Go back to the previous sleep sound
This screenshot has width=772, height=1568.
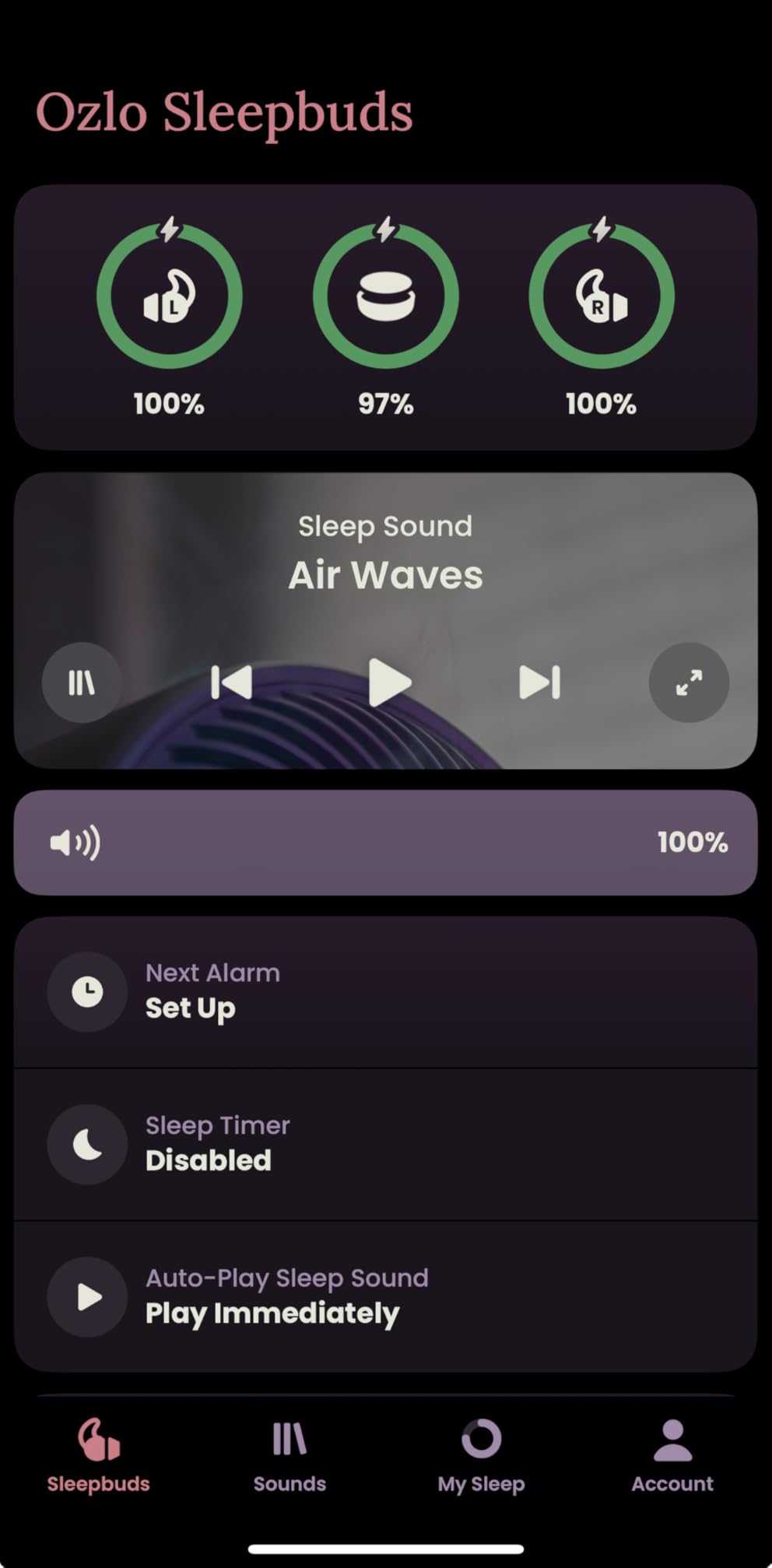232,682
